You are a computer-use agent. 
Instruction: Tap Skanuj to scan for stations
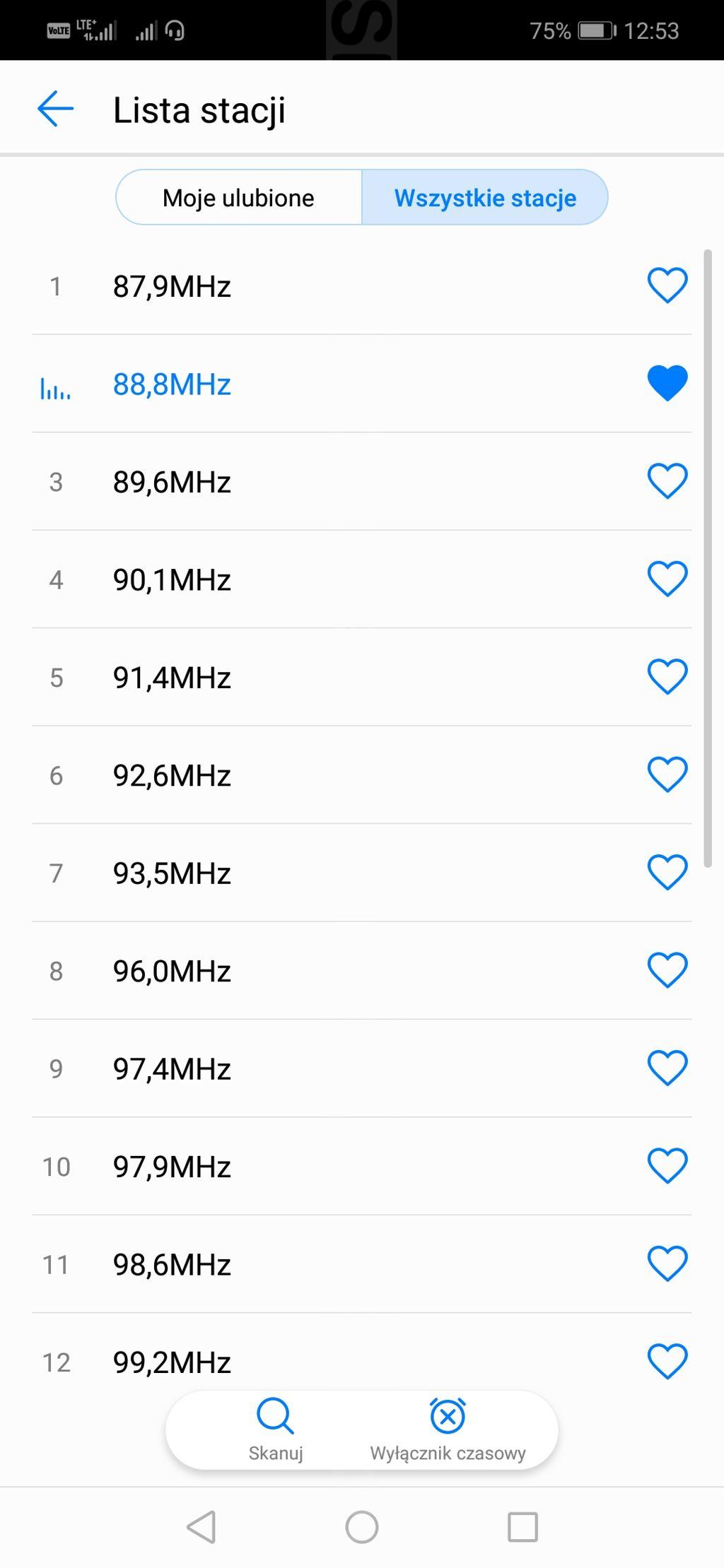click(275, 1429)
